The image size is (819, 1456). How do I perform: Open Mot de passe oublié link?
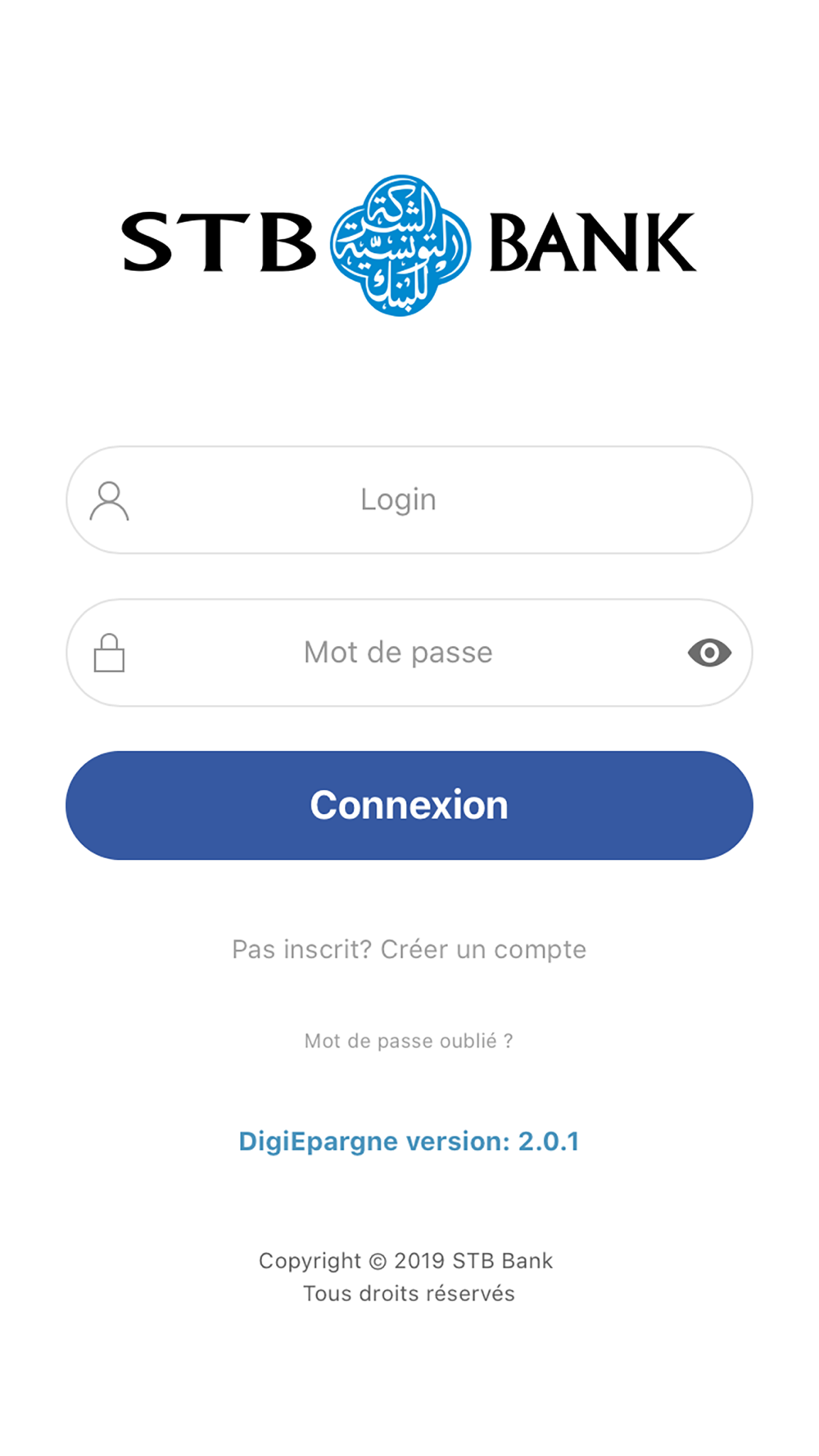pos(409,1041)
